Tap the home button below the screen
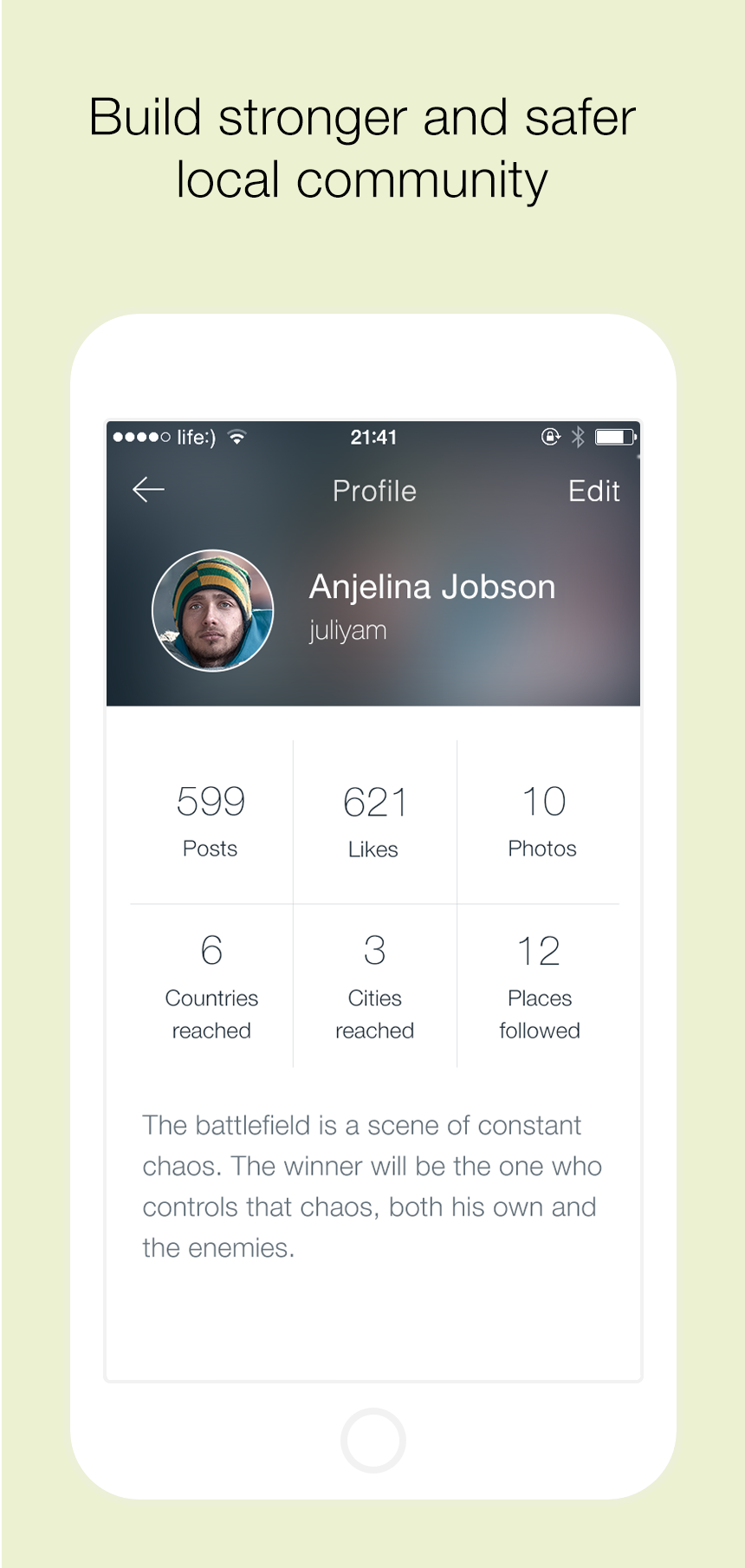 372,1440
